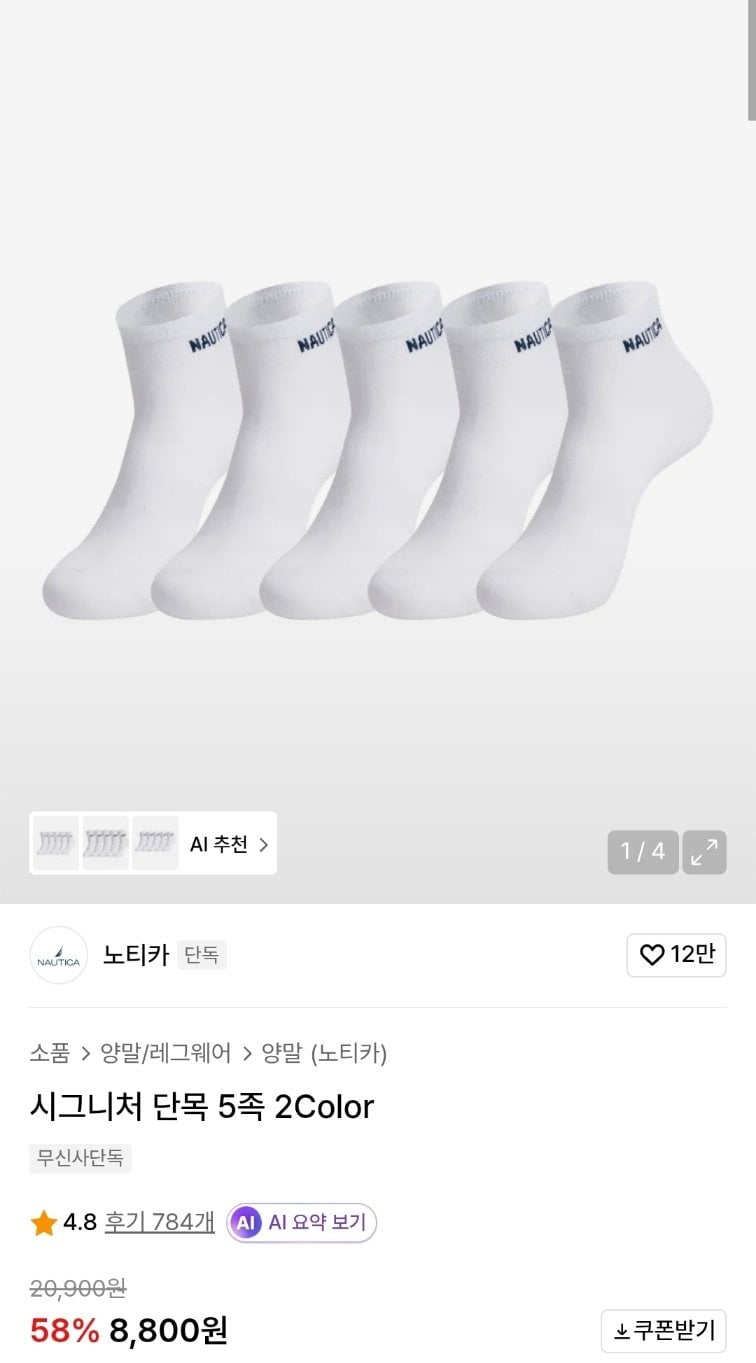Open 양말/레그웨어 category
Viewport: 756px width, 1363px height.
click(166, 1053)
